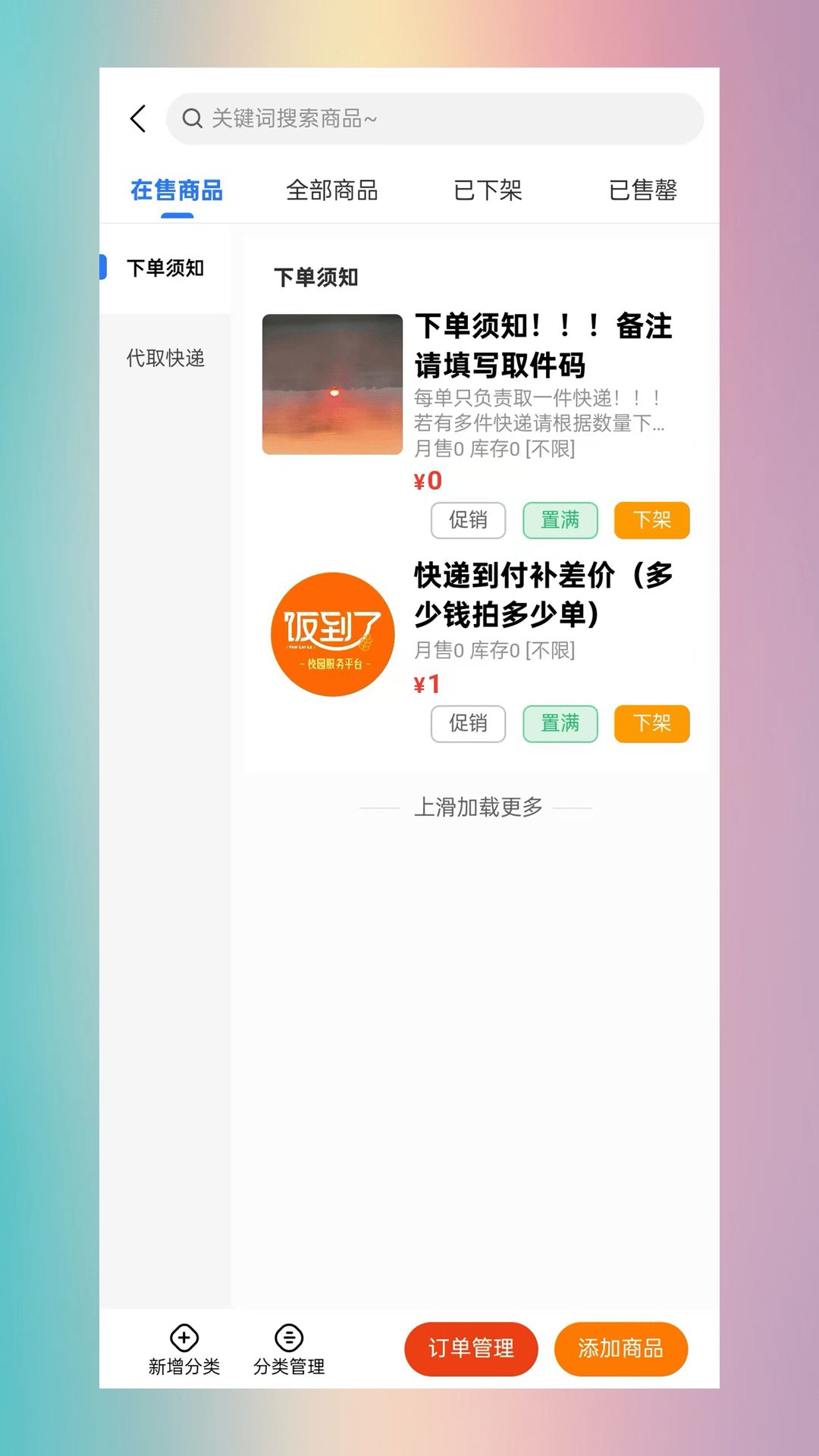The height and width of the screenshot is (1456, 819).
Task: Switch to 已售罄 tab
Action: (x=642, y=190)
